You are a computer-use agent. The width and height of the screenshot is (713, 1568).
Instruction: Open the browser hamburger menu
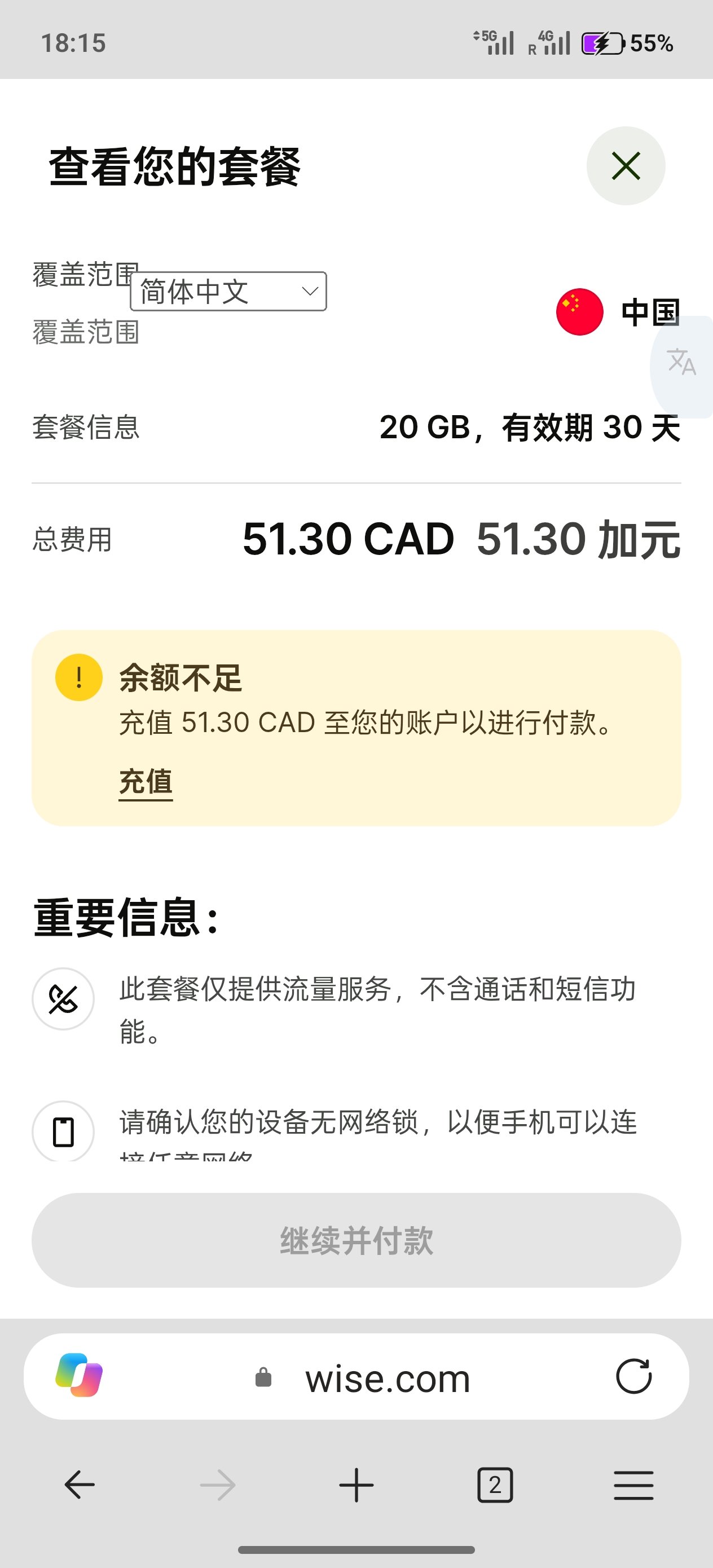tap(633, 1485)
